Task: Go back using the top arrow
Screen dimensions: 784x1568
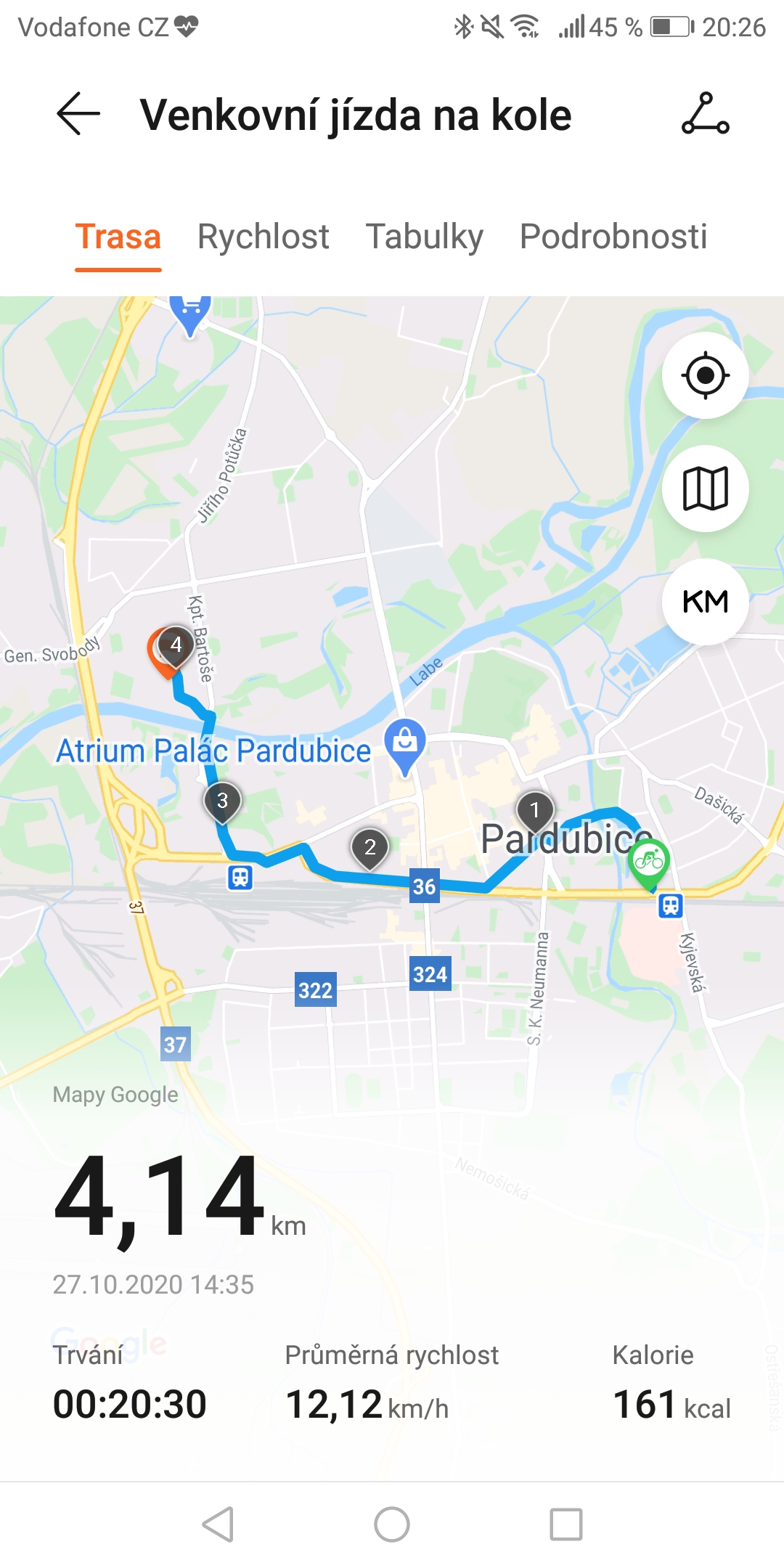Action: tap(78, 114)
